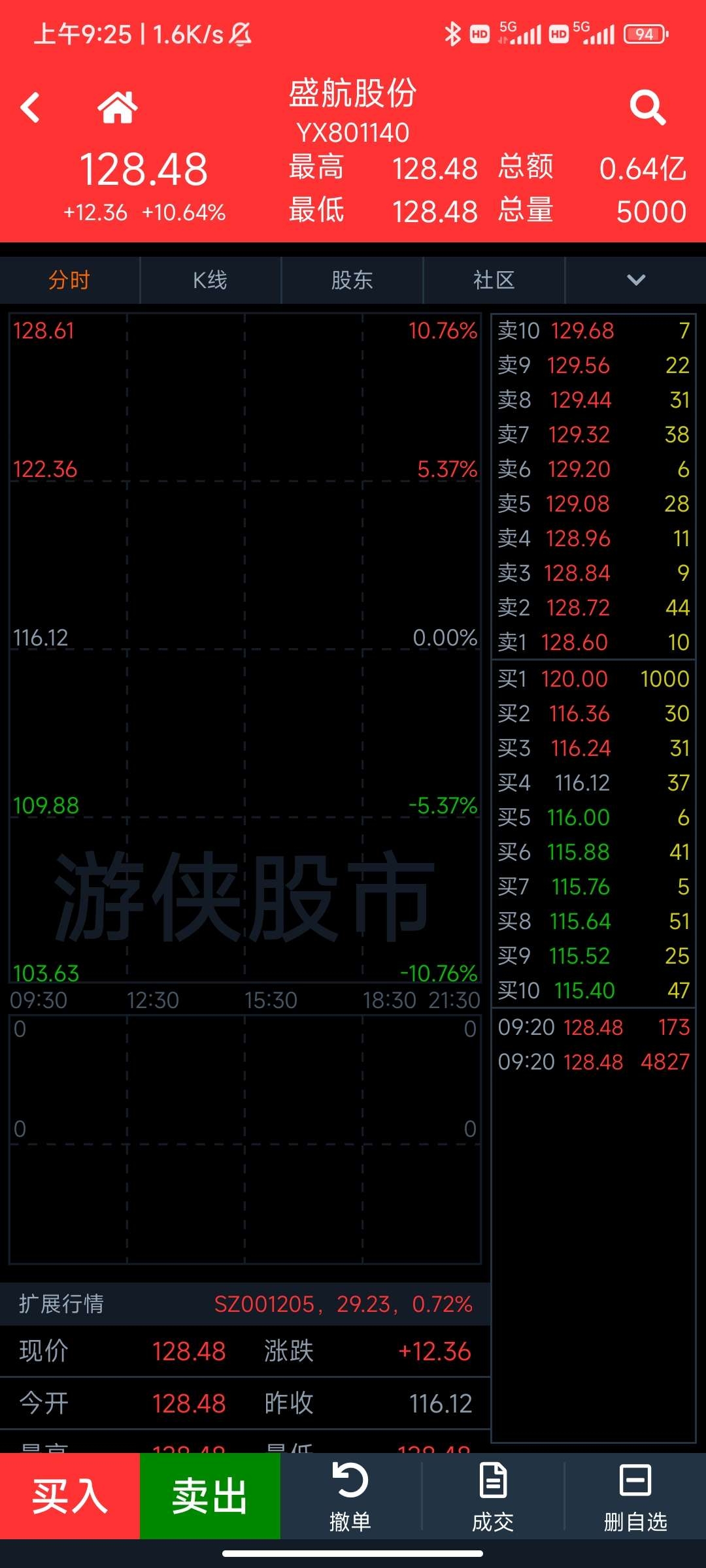Go back using the arrow icon
The height and width of the screenshot is (1568, 706).
coord(30,107)
